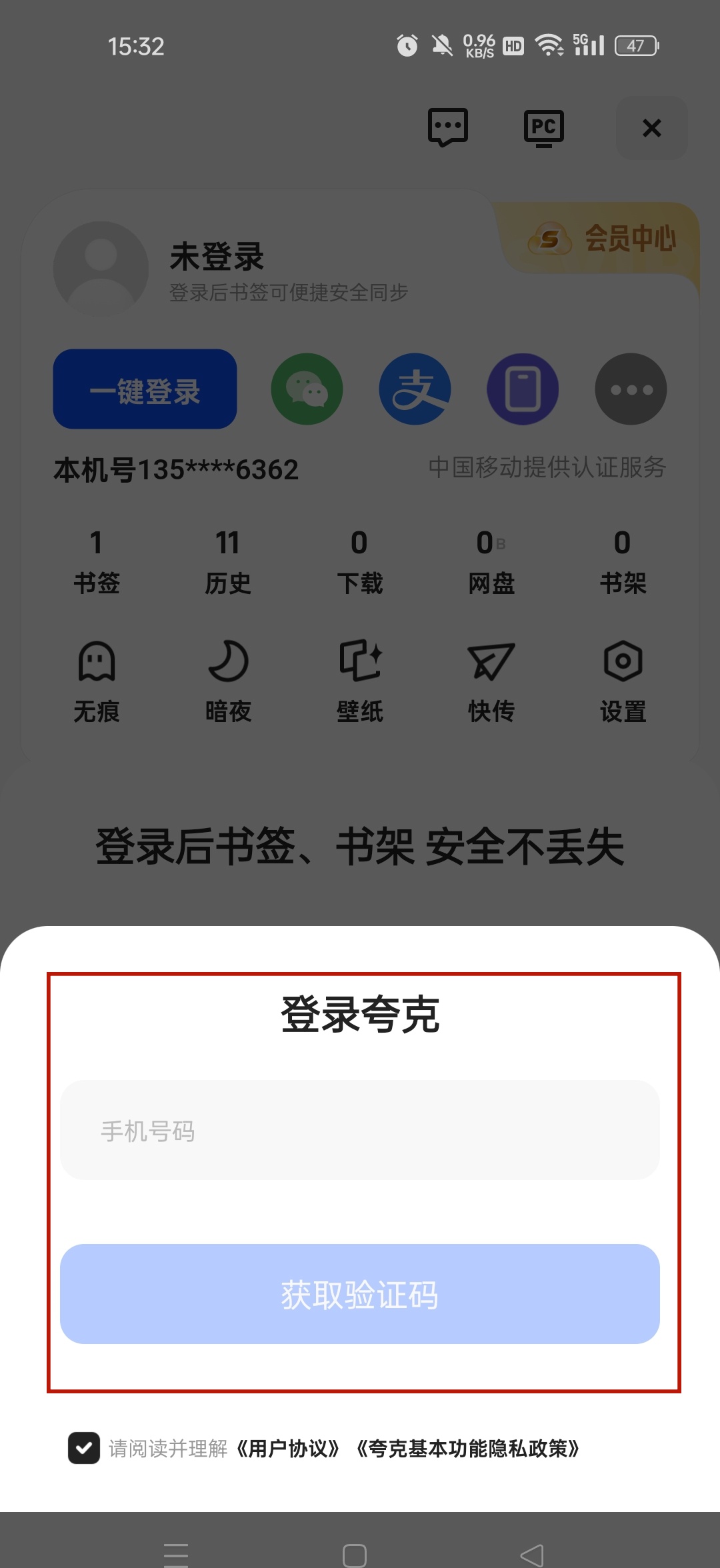Viewport: 720px width, 1568px height.
Task: Select Alipay login method
Action: click(x=414, y=389)
